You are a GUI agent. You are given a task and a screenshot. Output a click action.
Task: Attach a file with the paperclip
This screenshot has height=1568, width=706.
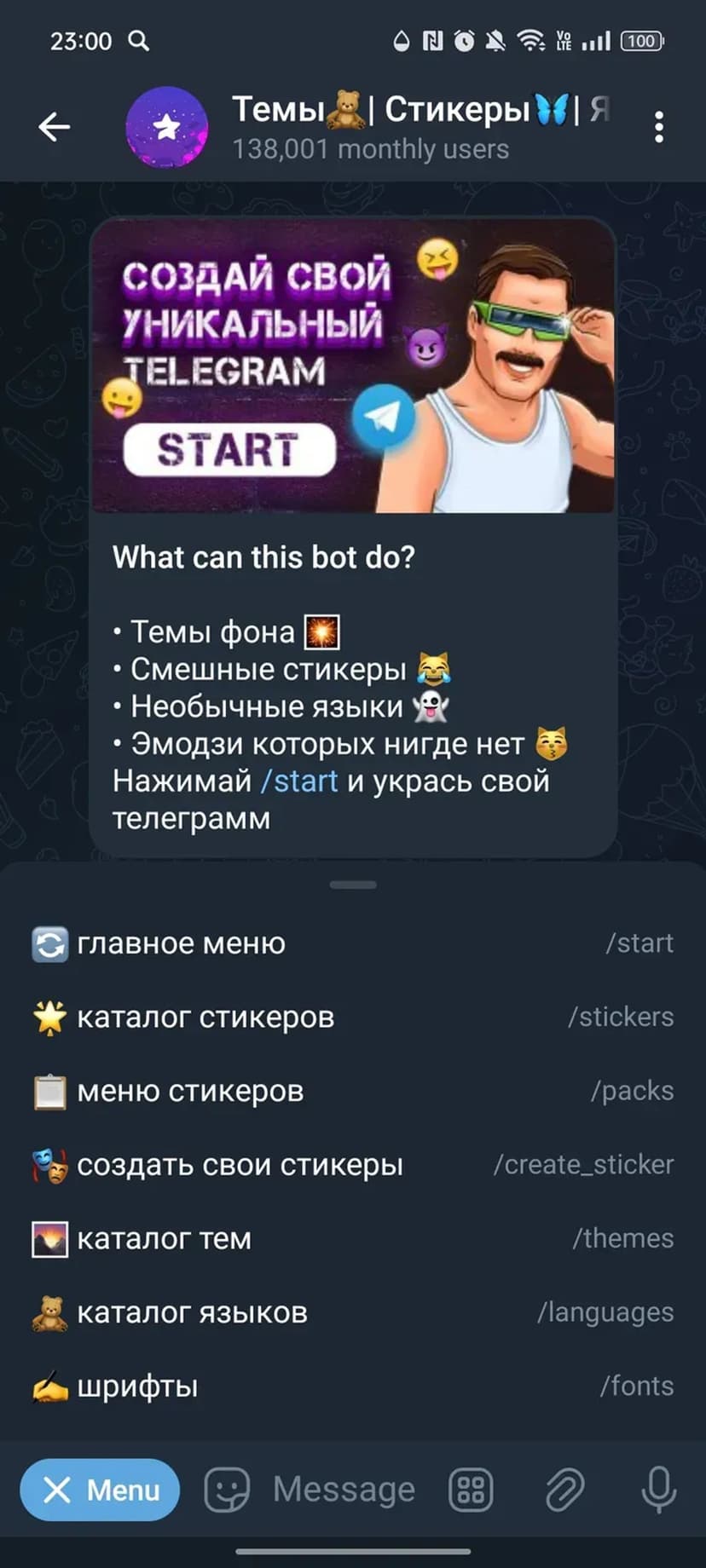[564, 1490]
